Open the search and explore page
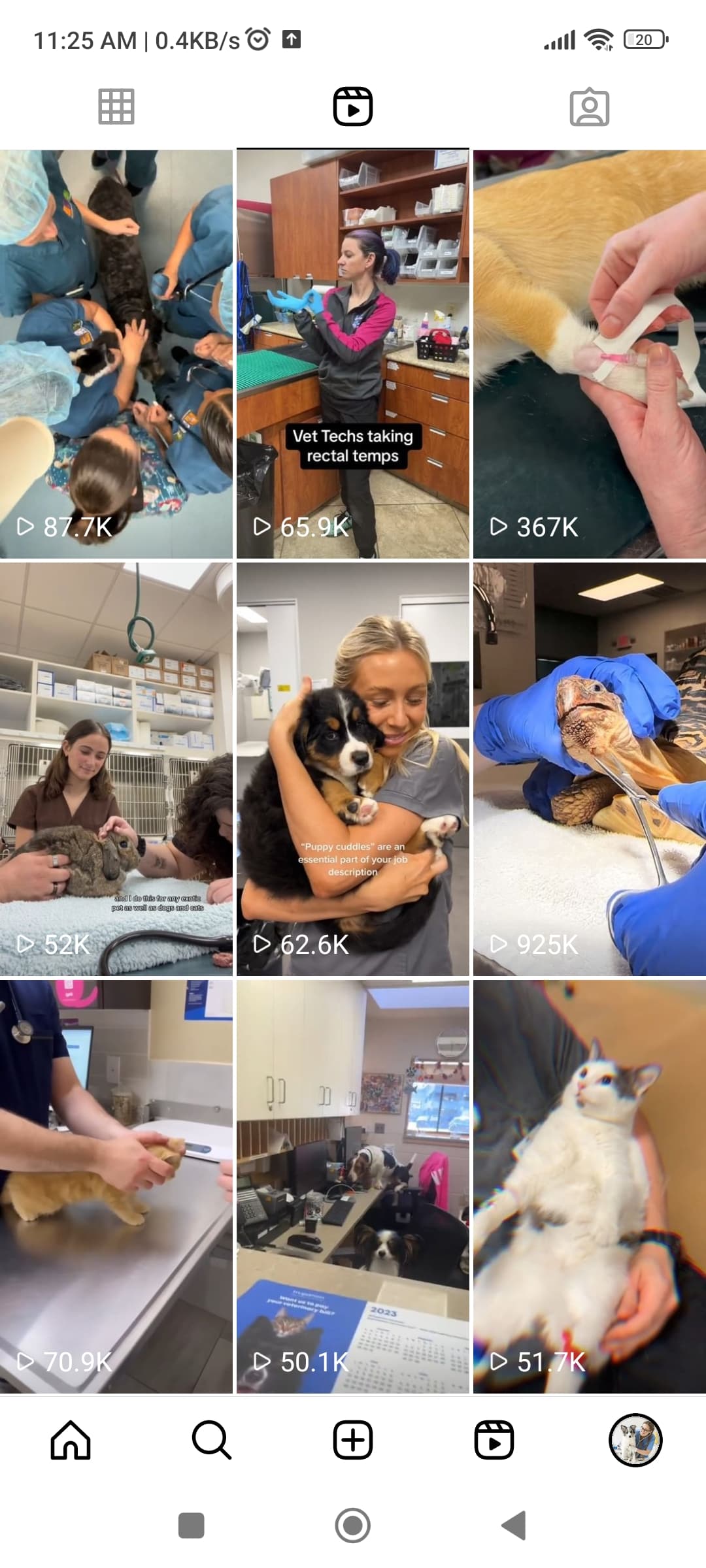This screenshot has width=706, height=1568. pyautogui.click(x=212, y=1440)
